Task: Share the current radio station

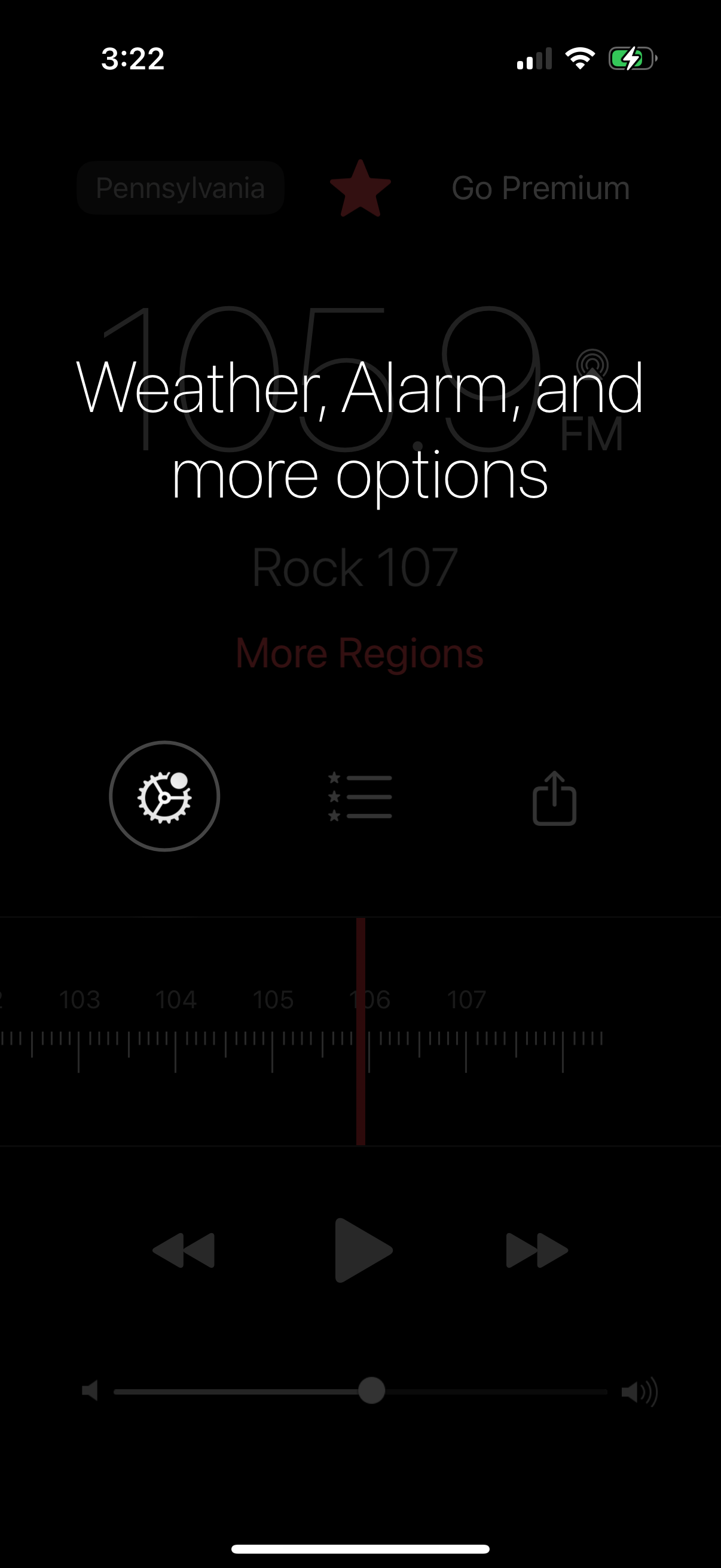Action: (554, 798)
